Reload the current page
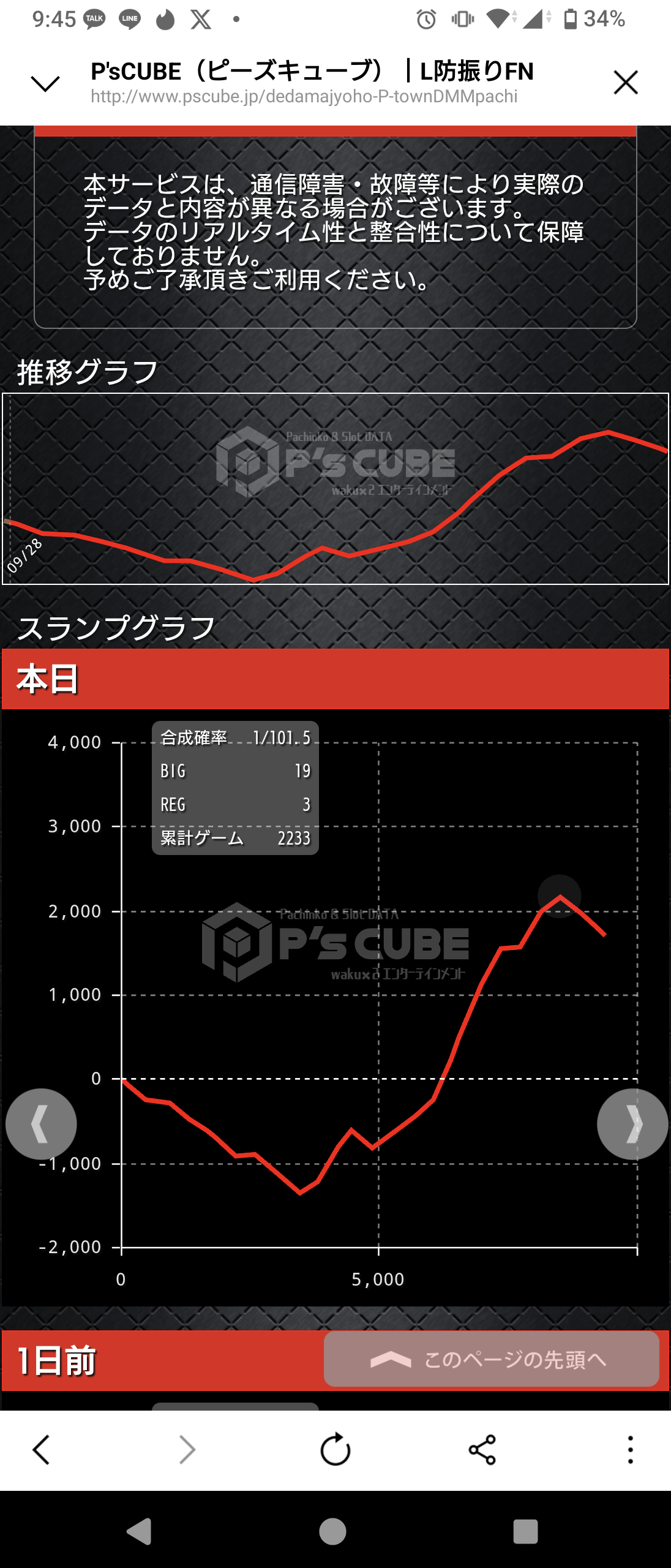Viewport: 671px width, 1568px height. (335, 1449)
